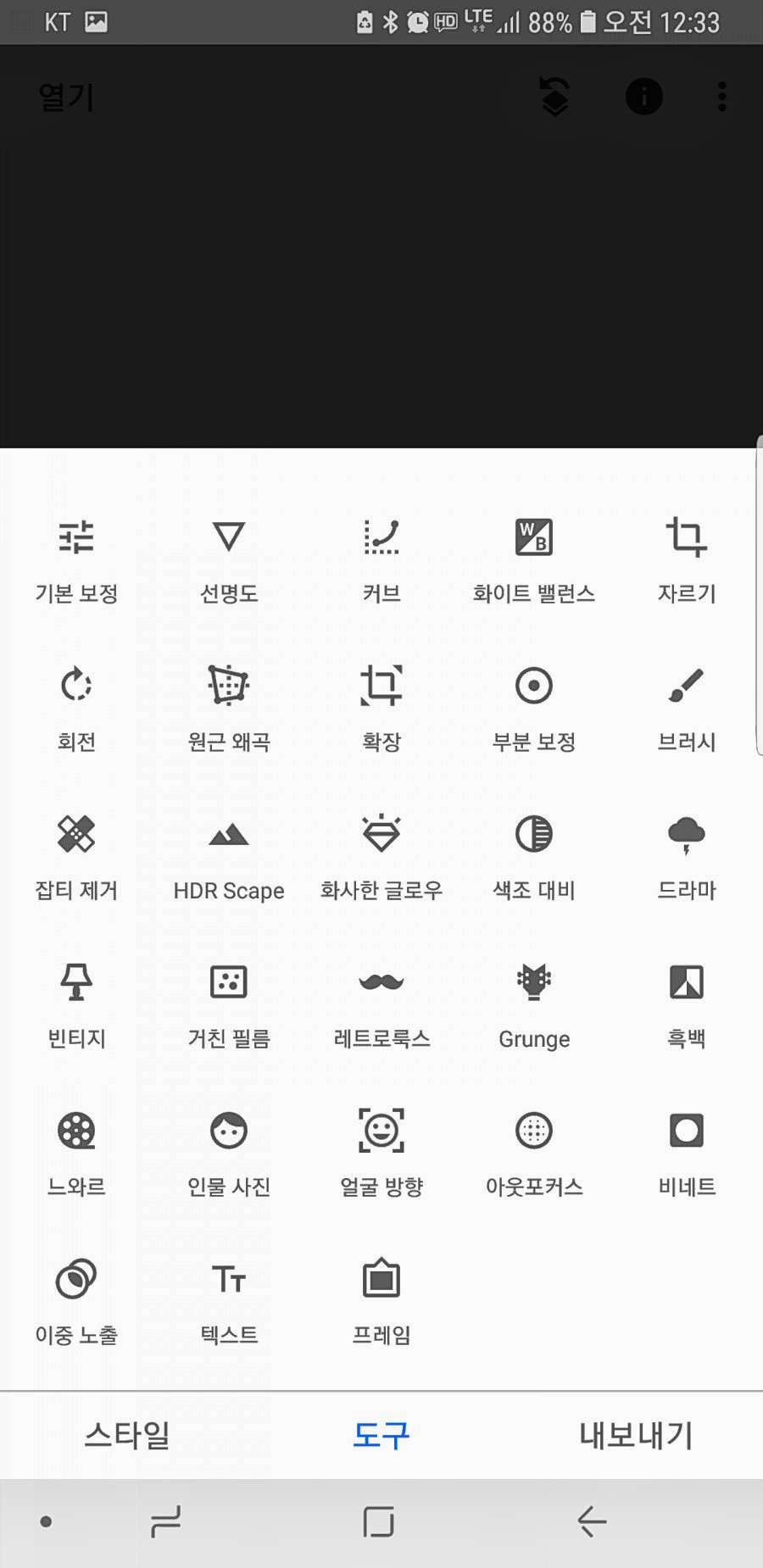Select the 빈티지 filter
The width and height of the screenshot is (763, 1568).
[x=76, y=1005]
